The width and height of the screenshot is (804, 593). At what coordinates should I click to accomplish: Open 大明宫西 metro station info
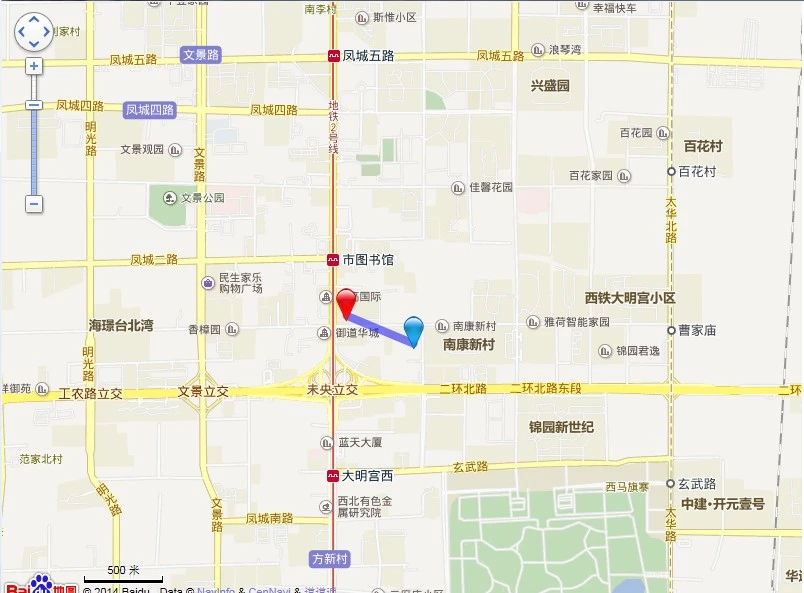pos(333,476)
